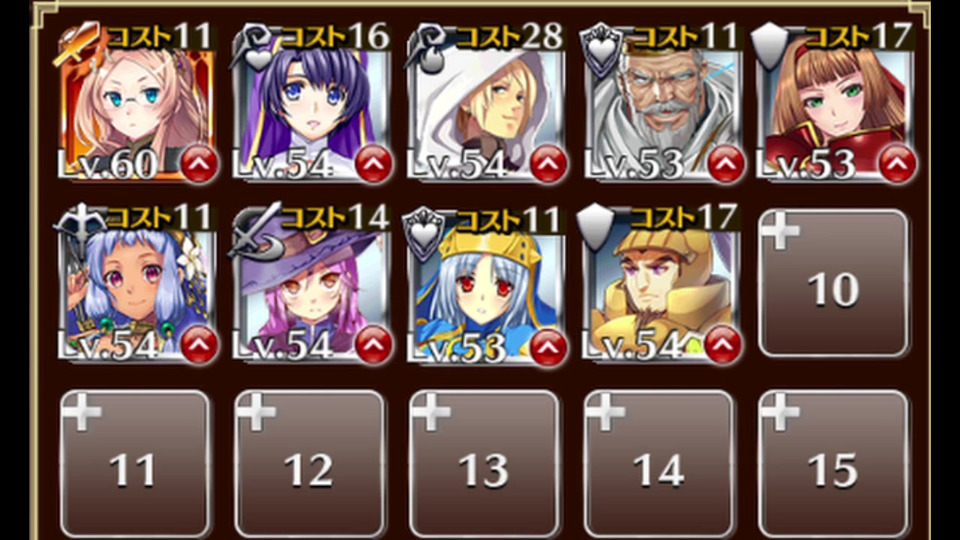Add a unit to empty slot 14
This screenshot has height=540, width=960.
659,464
